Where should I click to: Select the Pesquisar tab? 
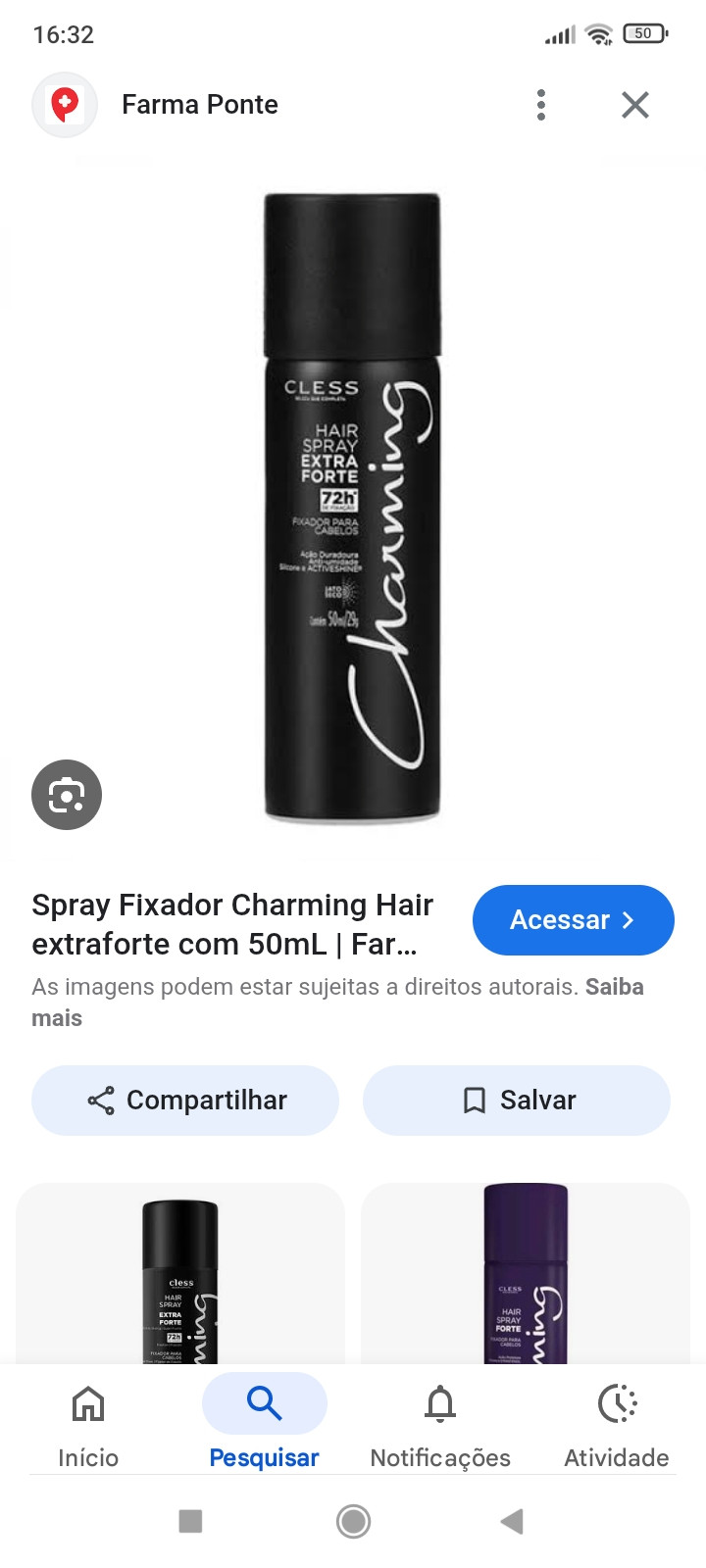264,1427
